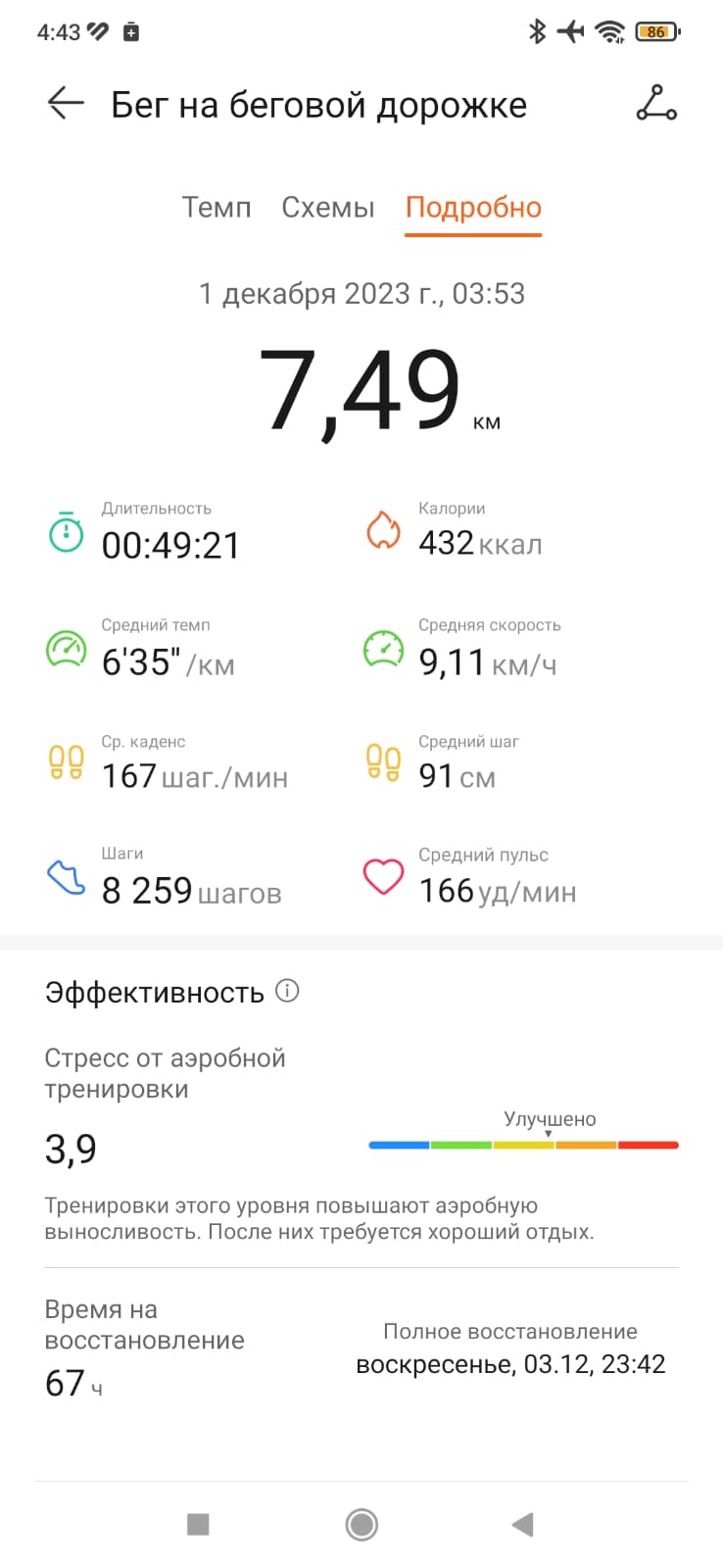Go back using the top-left arrow
723x1568 pixels.
point(66,103)
